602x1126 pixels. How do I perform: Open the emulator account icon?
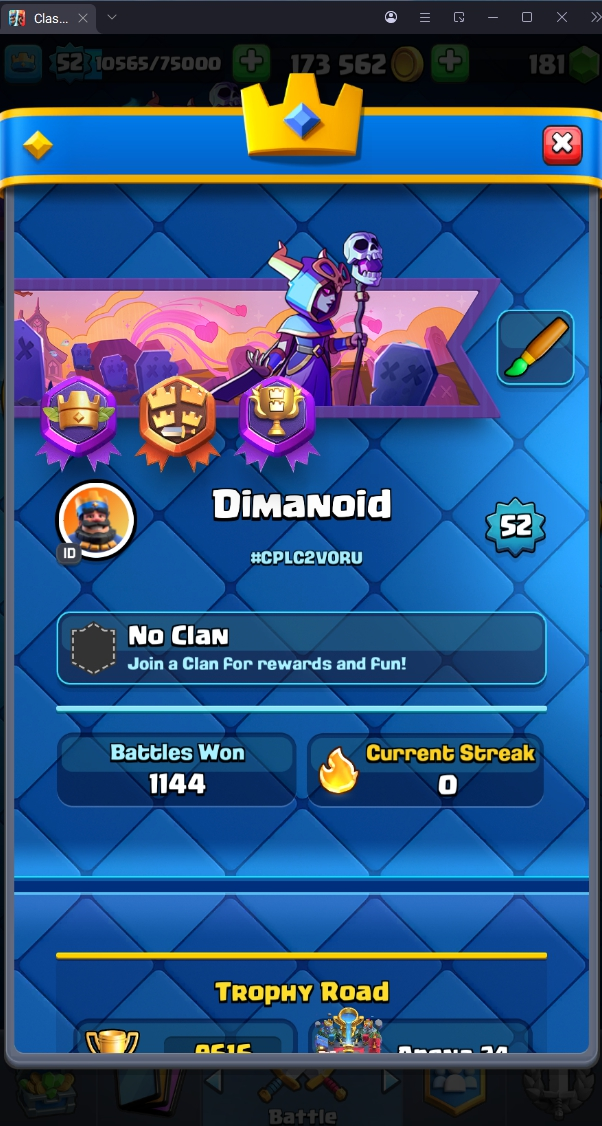pyautogui.click(x=391, y=17)
